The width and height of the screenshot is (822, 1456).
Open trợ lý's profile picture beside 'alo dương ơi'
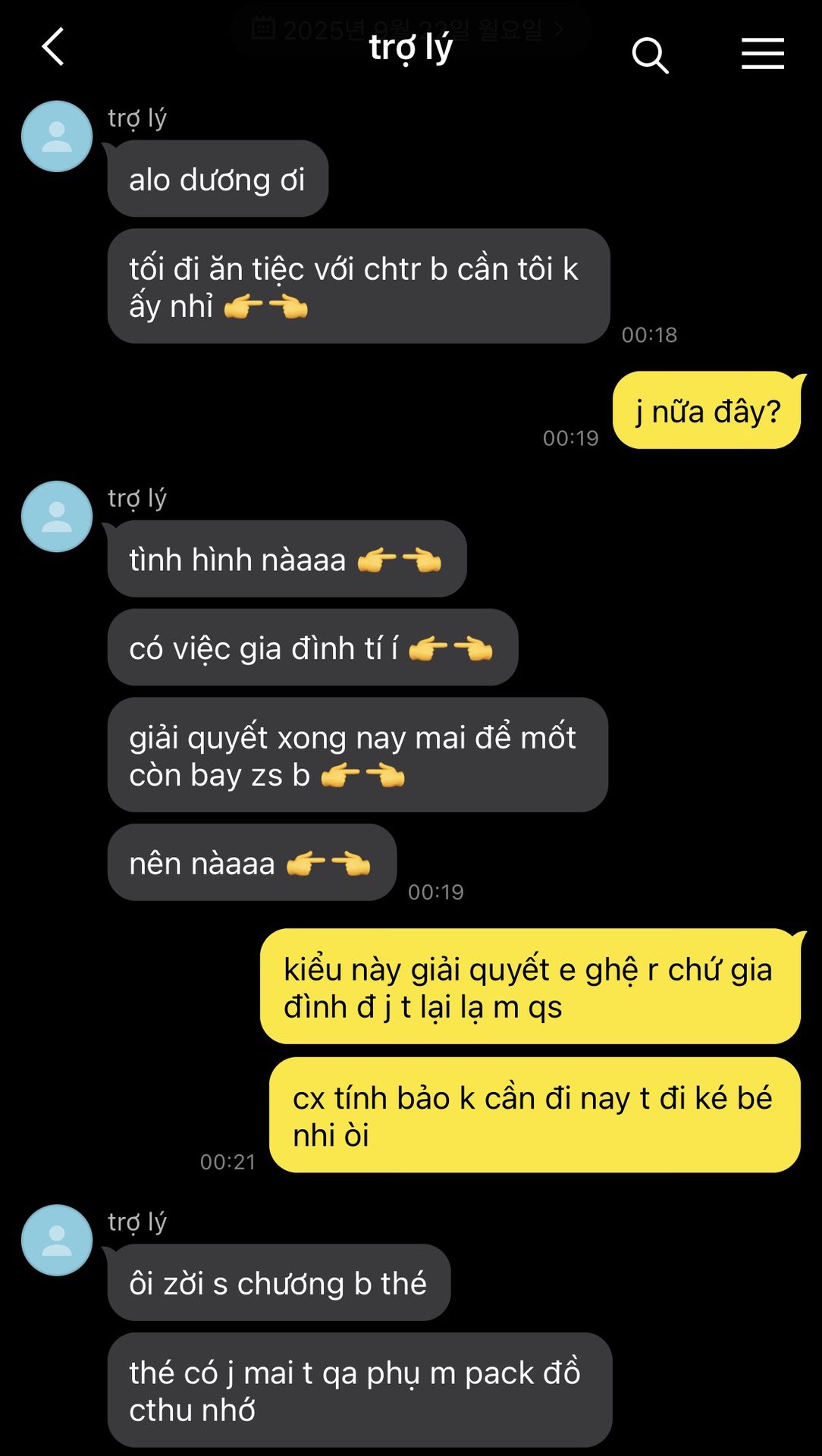click(57, 136)
